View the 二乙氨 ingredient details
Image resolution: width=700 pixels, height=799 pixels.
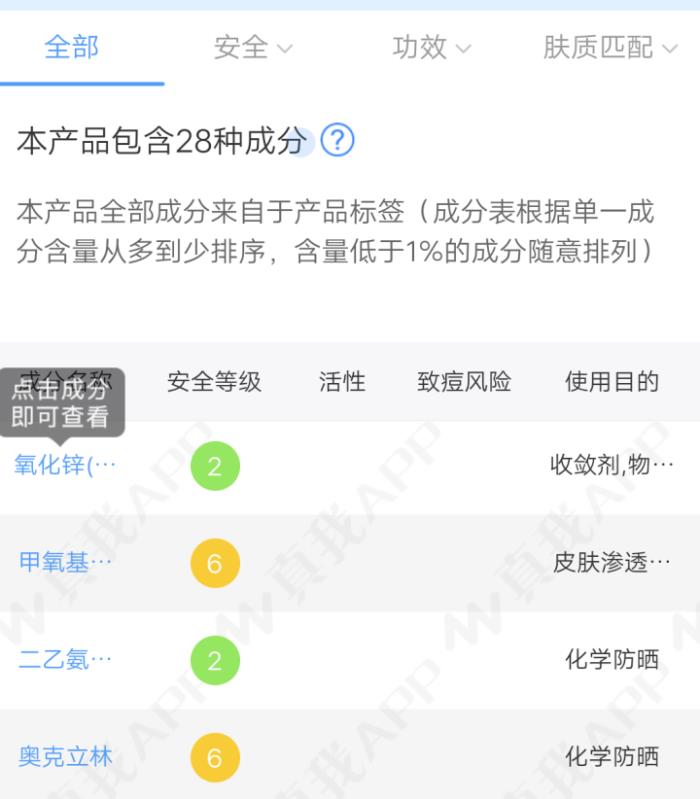coord(66,659)
